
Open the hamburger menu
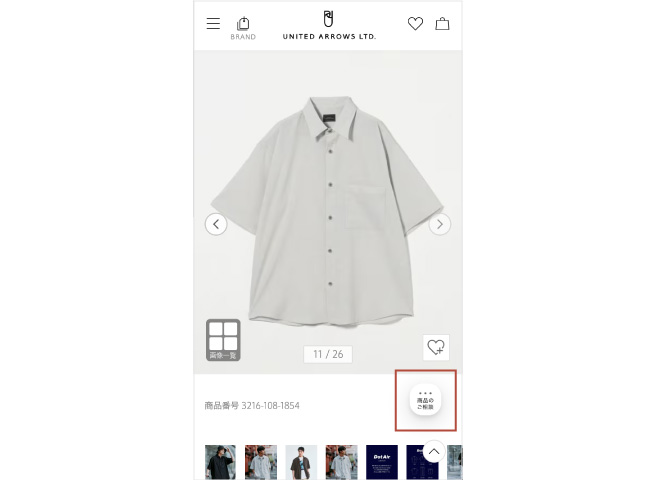coord(213,24)
